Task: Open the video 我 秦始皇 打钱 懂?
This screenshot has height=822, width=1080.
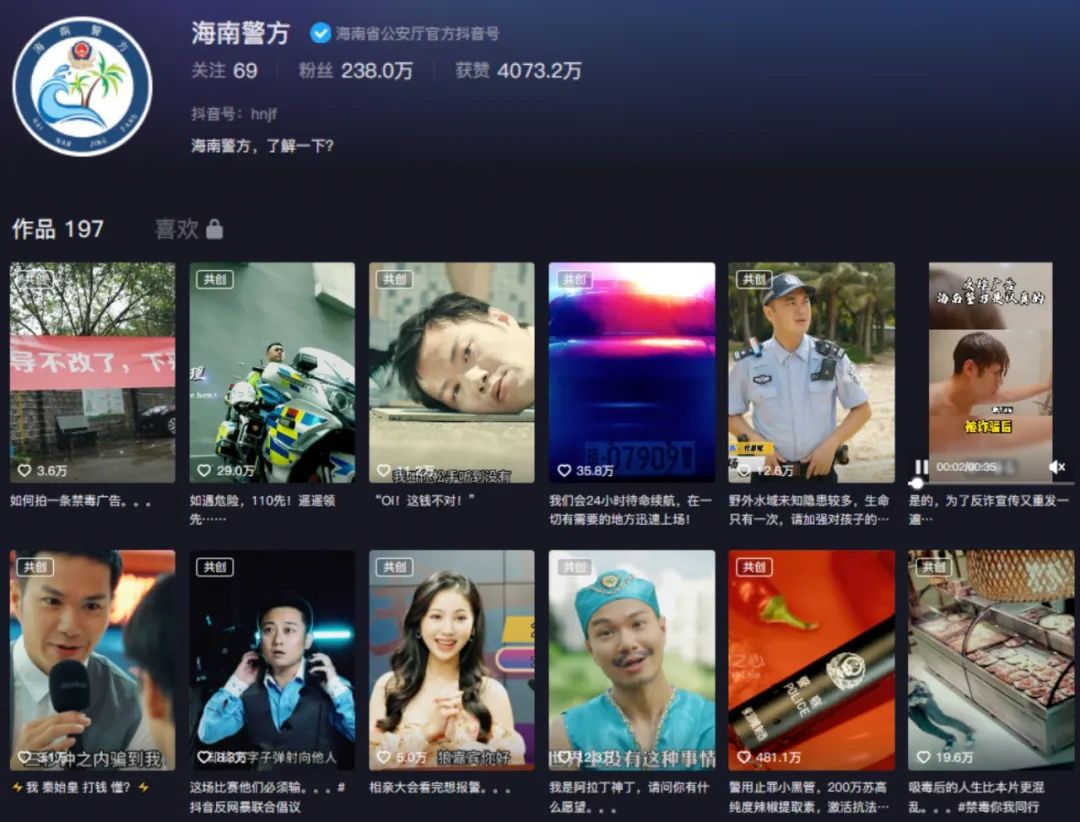Action: click(92, 660)
